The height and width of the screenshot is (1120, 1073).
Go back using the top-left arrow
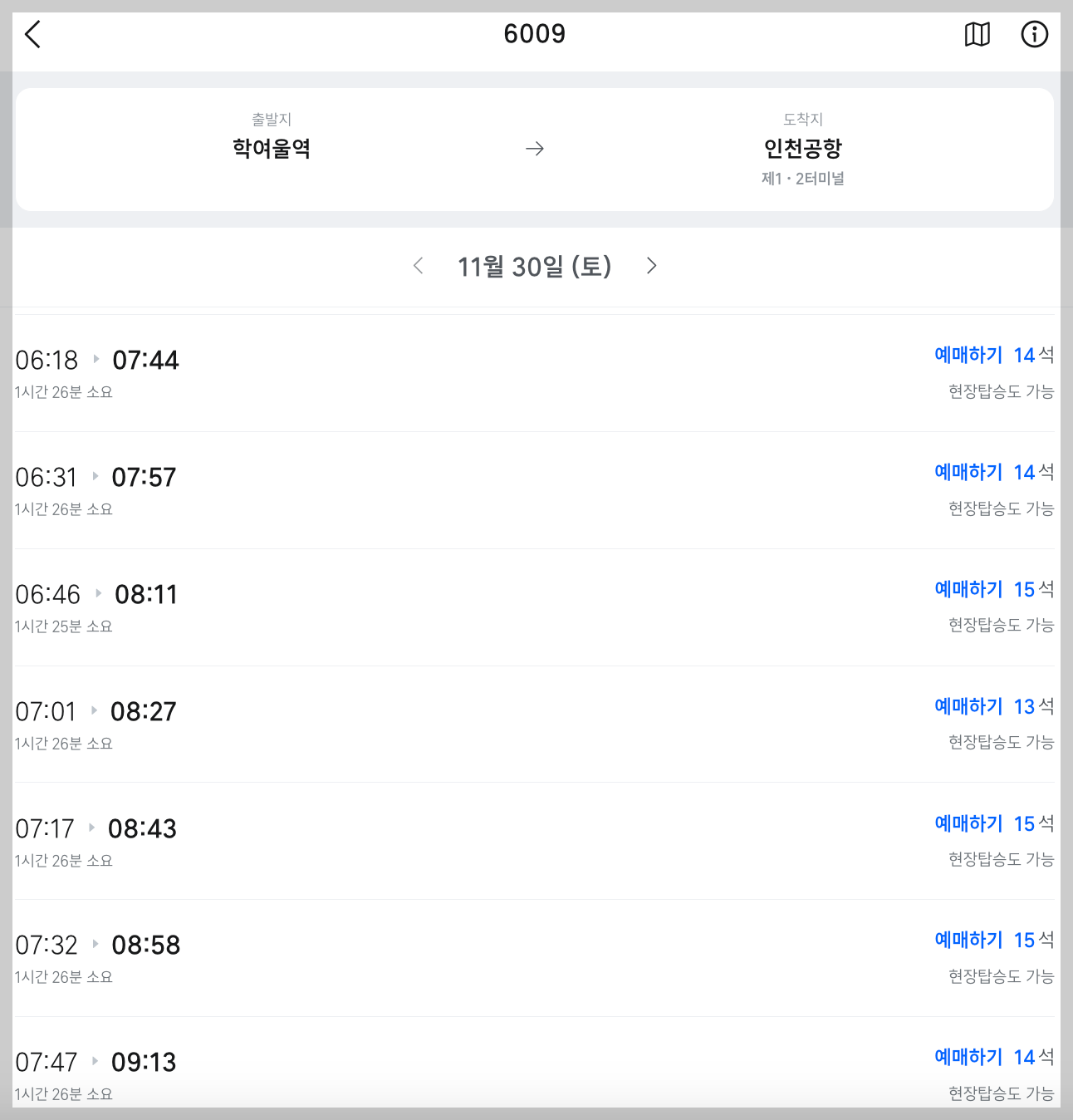tap(33, 35)
